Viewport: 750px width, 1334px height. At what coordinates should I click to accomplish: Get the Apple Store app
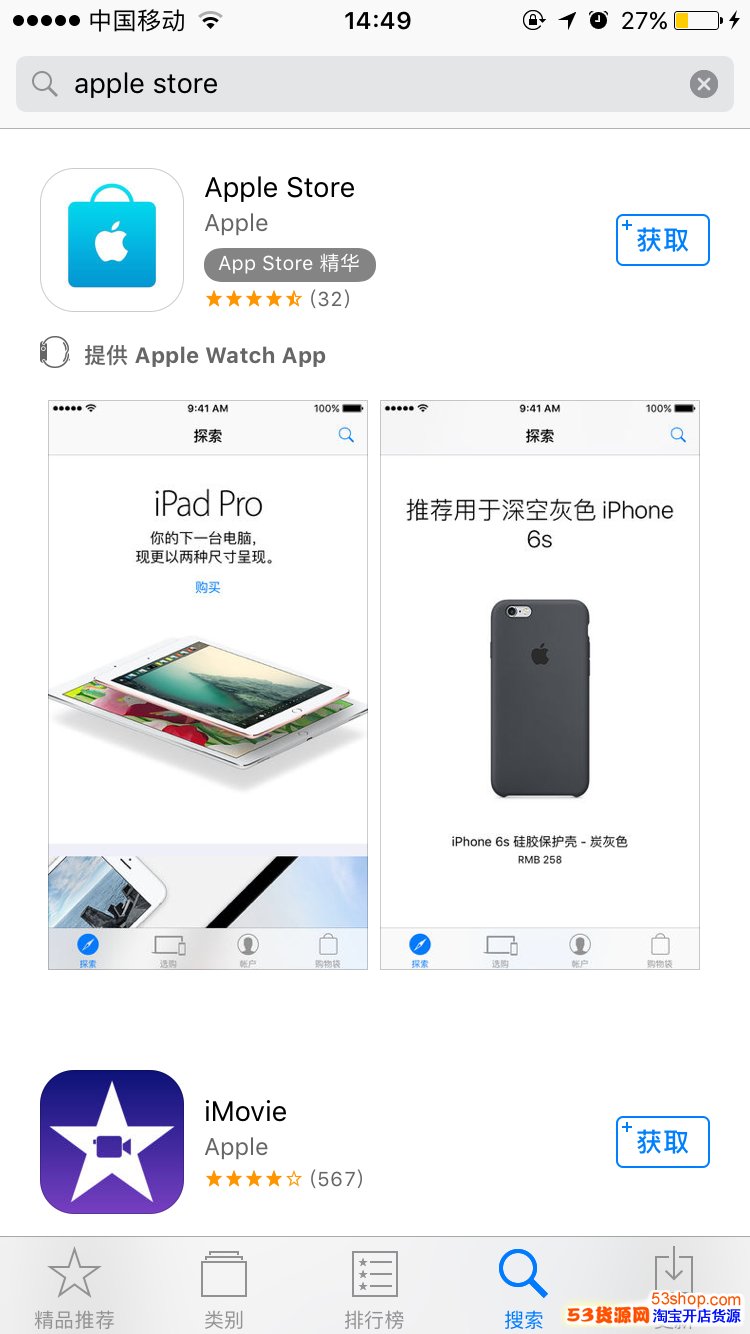[662, 240]
